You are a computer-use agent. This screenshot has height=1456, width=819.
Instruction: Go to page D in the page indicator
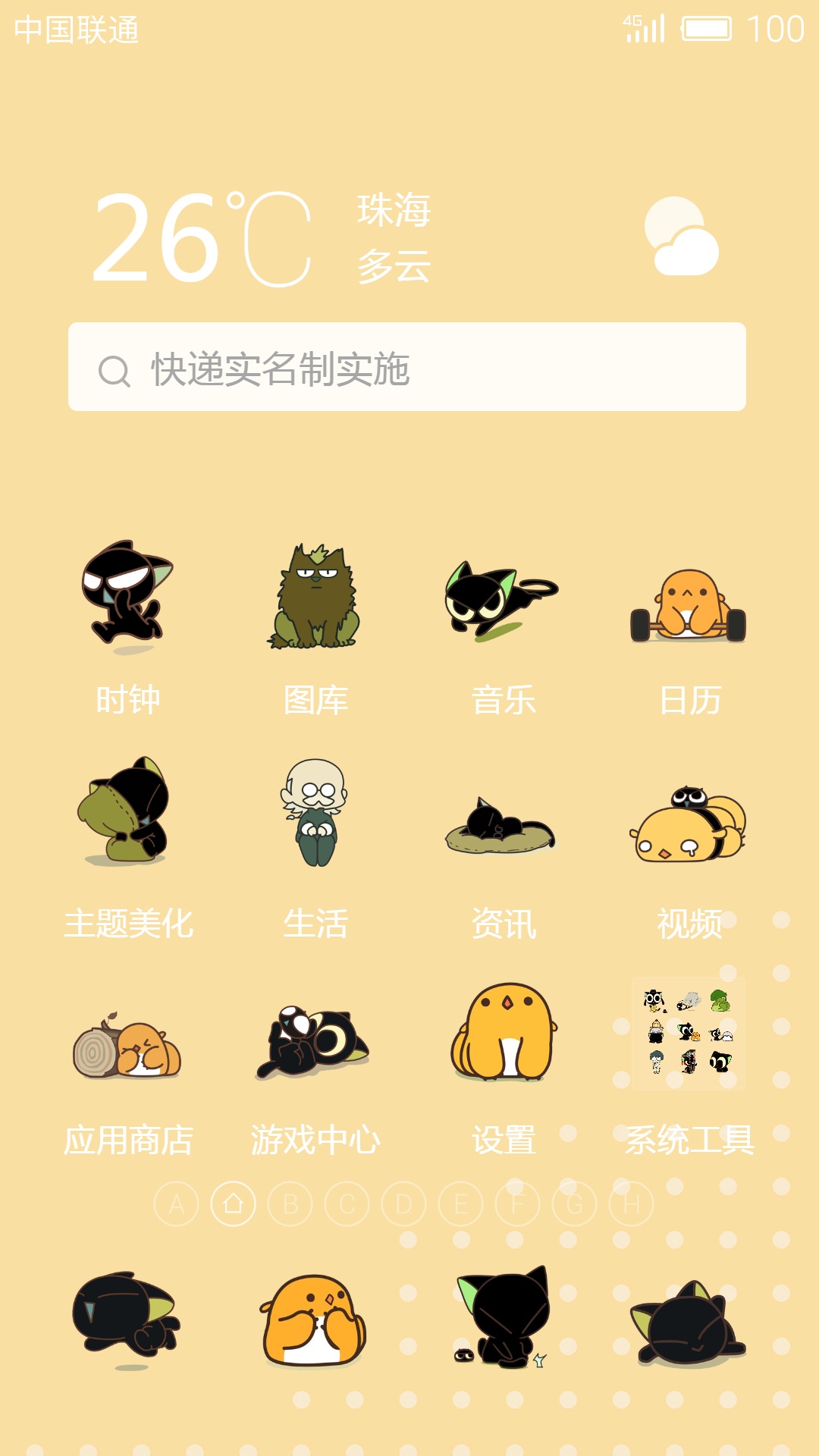coord(404,1204)
